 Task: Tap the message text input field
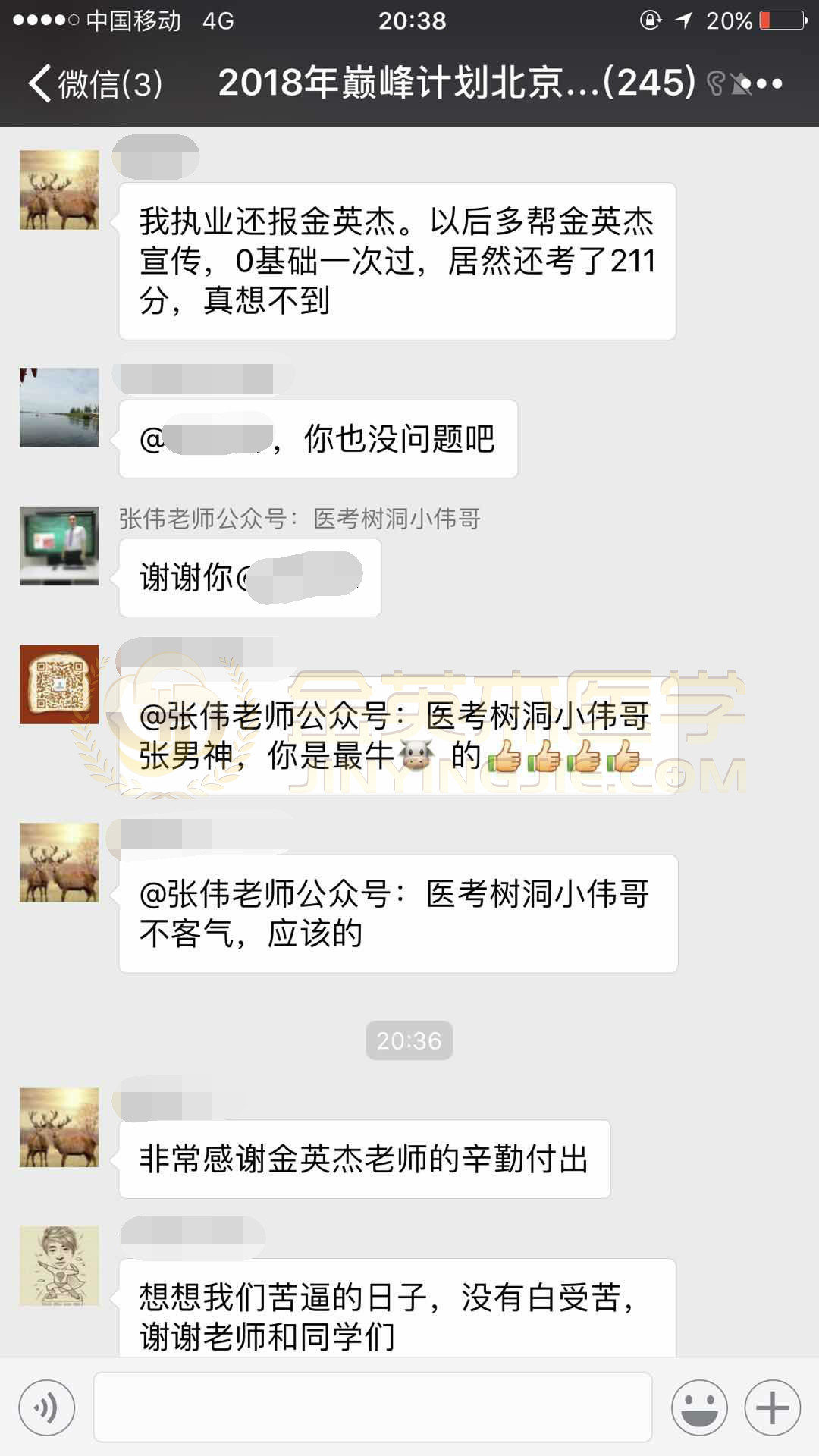click(x=372, y=1407)
